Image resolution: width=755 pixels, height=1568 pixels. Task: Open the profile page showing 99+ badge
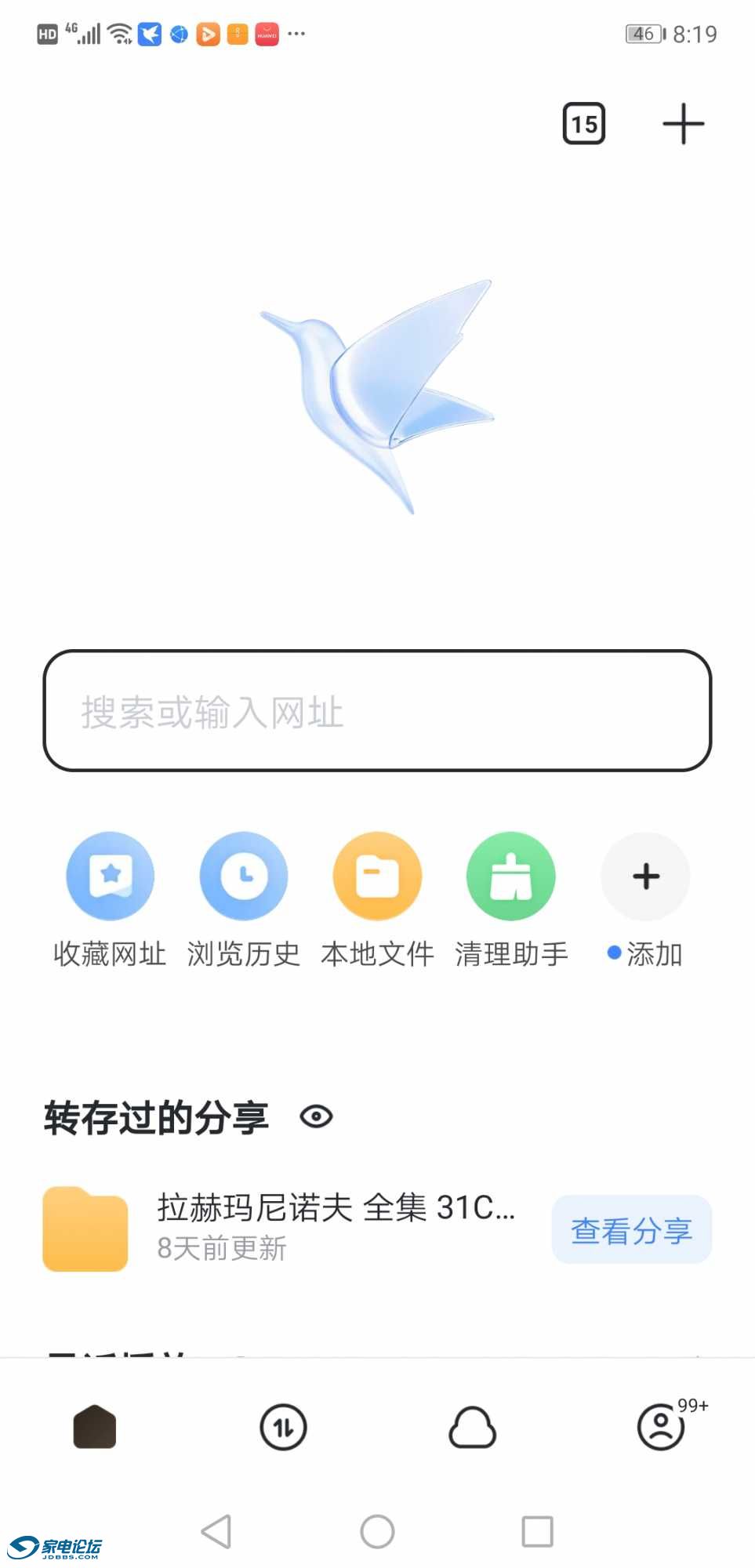[x=660, y=1427]
